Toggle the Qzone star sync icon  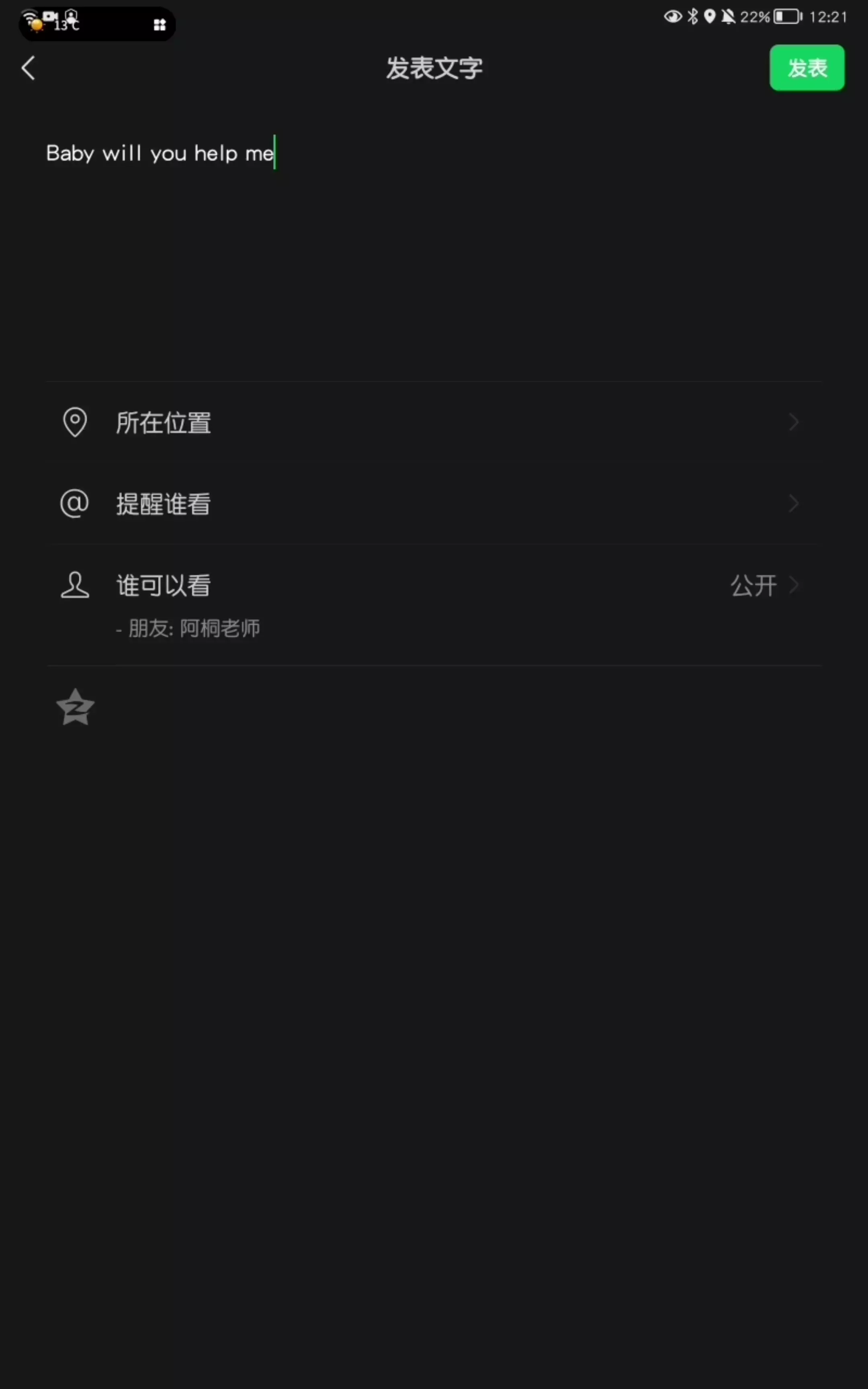(75, 707)
